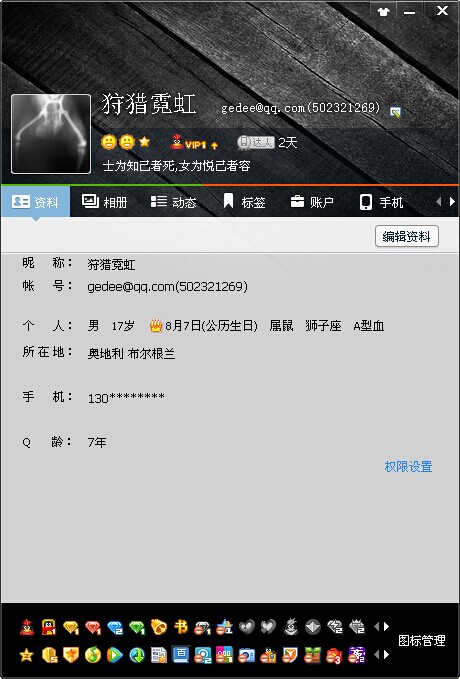
Task: Open the 标签 tab
Action: coord(243,202)
